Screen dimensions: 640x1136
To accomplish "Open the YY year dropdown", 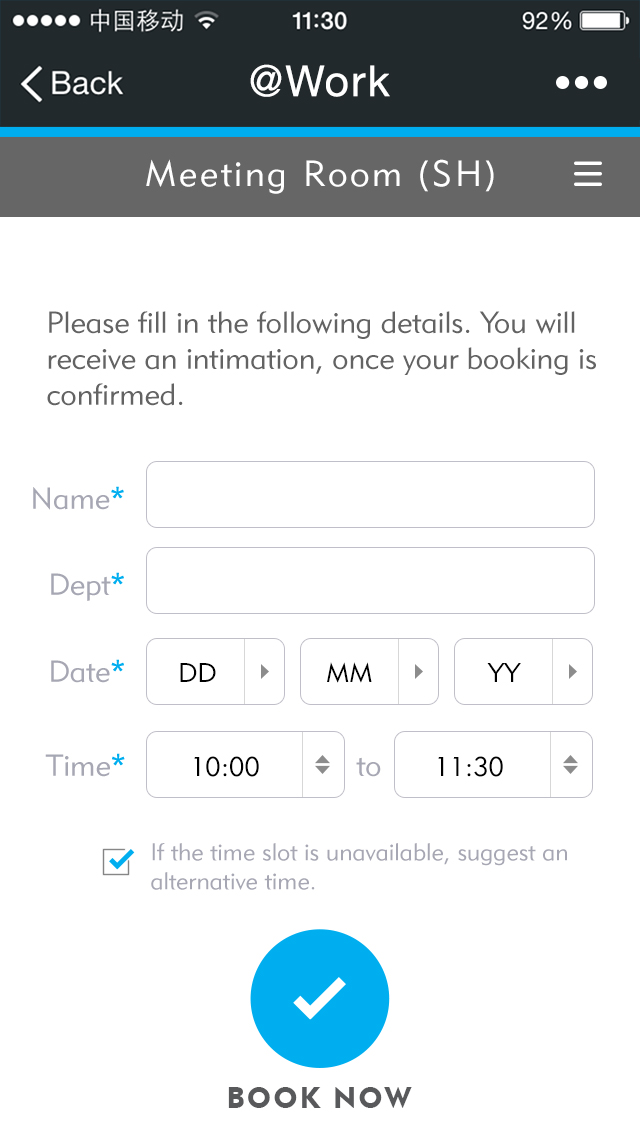I will (523, 672).
